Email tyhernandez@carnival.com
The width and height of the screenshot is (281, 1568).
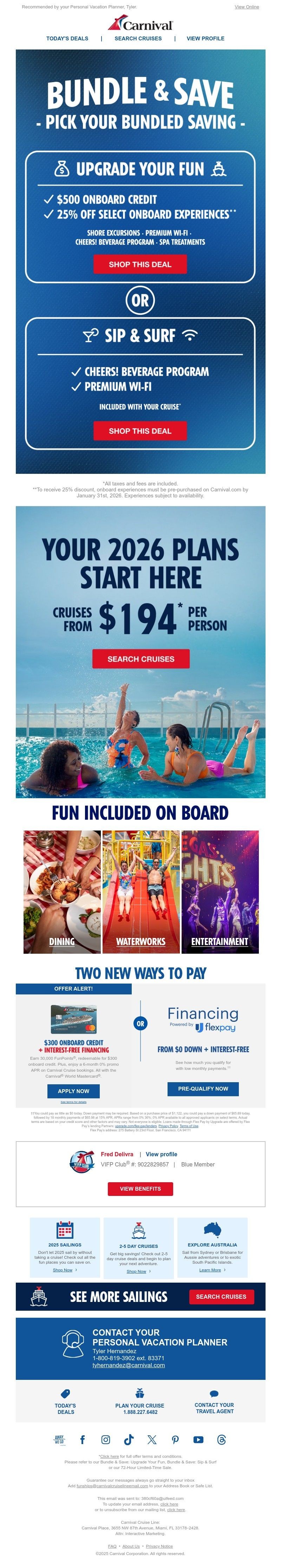coord(128,1365)
